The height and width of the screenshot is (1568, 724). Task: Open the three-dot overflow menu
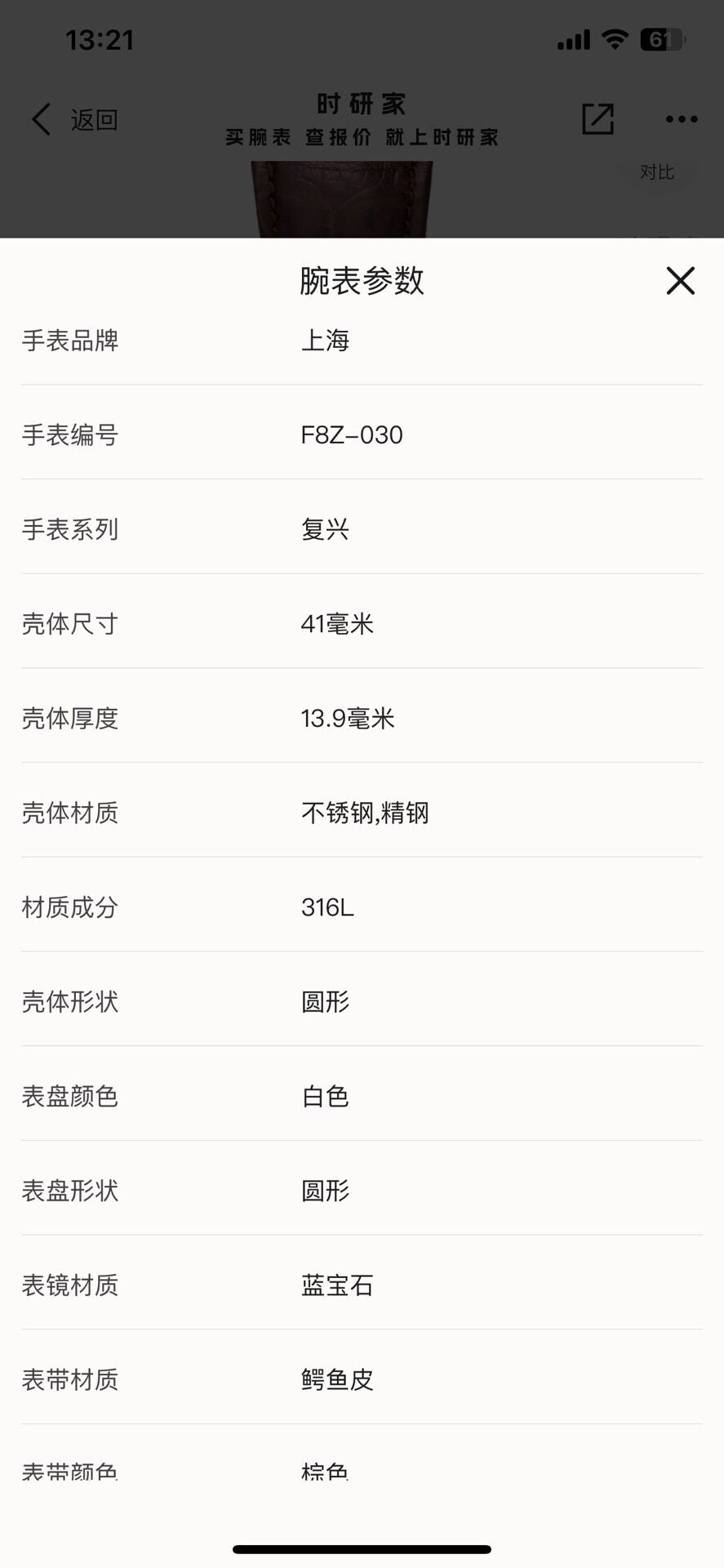681,119
